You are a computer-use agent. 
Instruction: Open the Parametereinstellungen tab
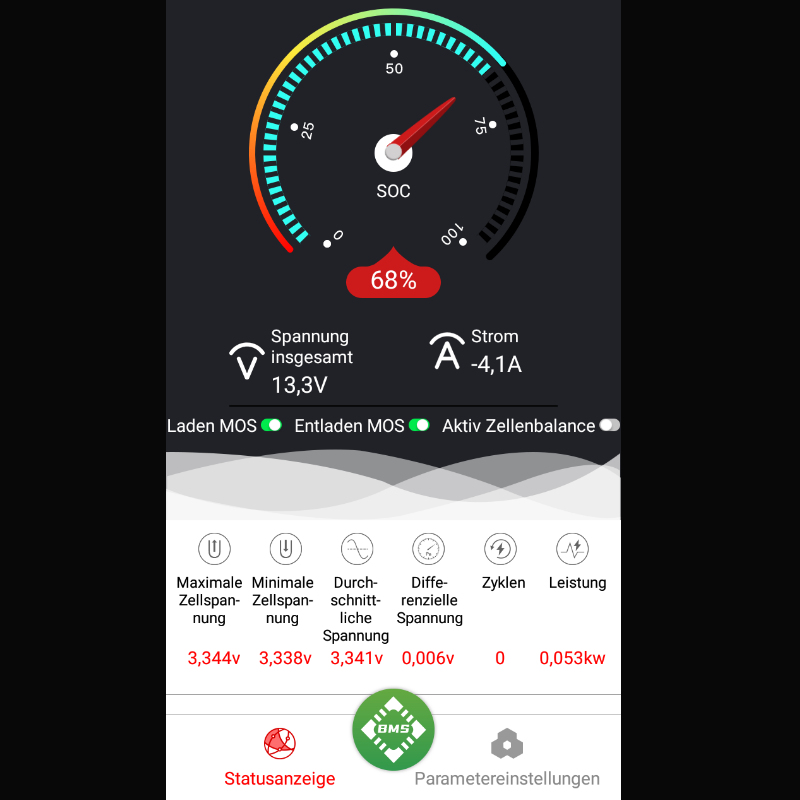click(507, 758)
